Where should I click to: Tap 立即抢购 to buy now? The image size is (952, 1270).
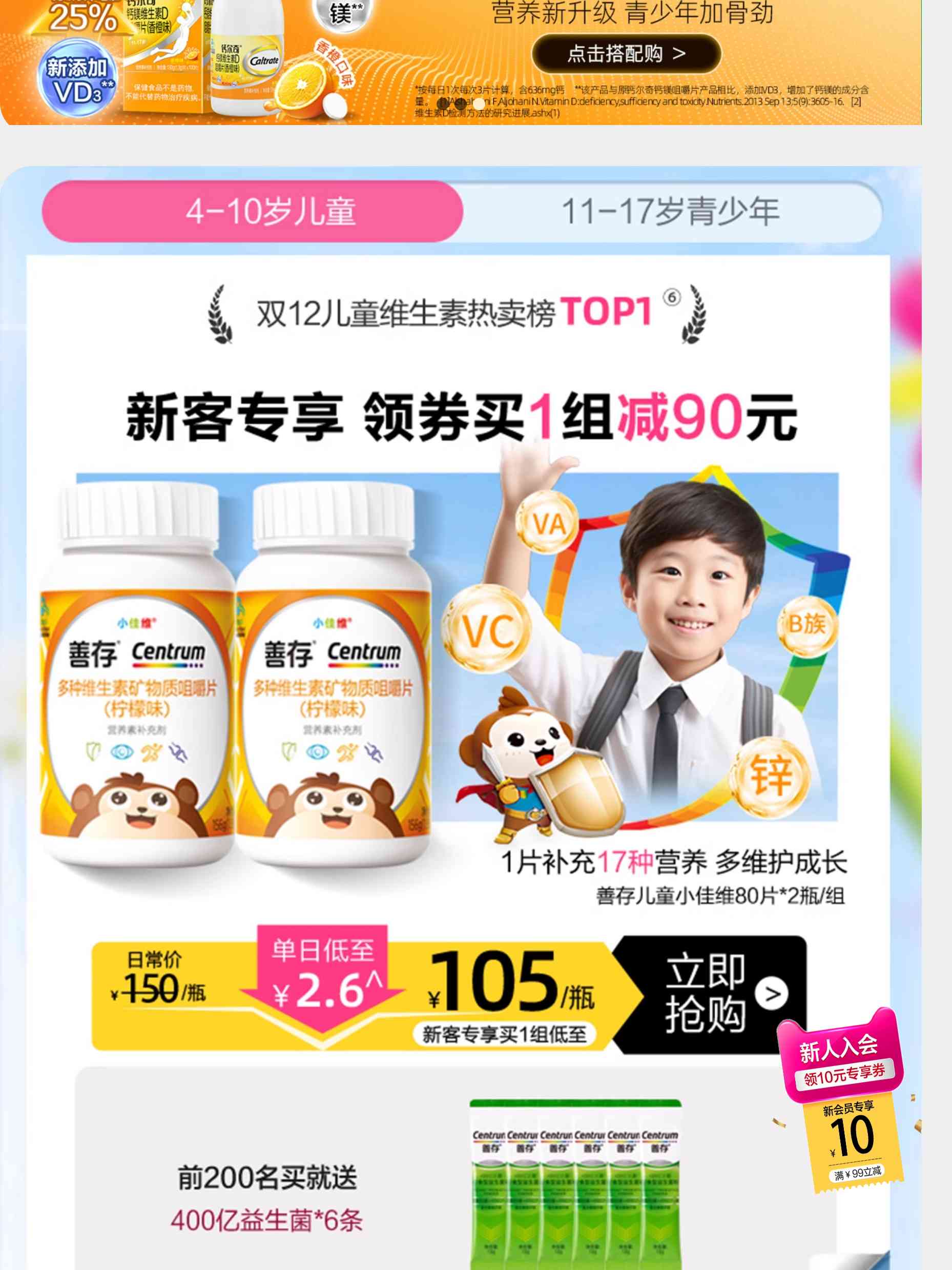[712, 993]
